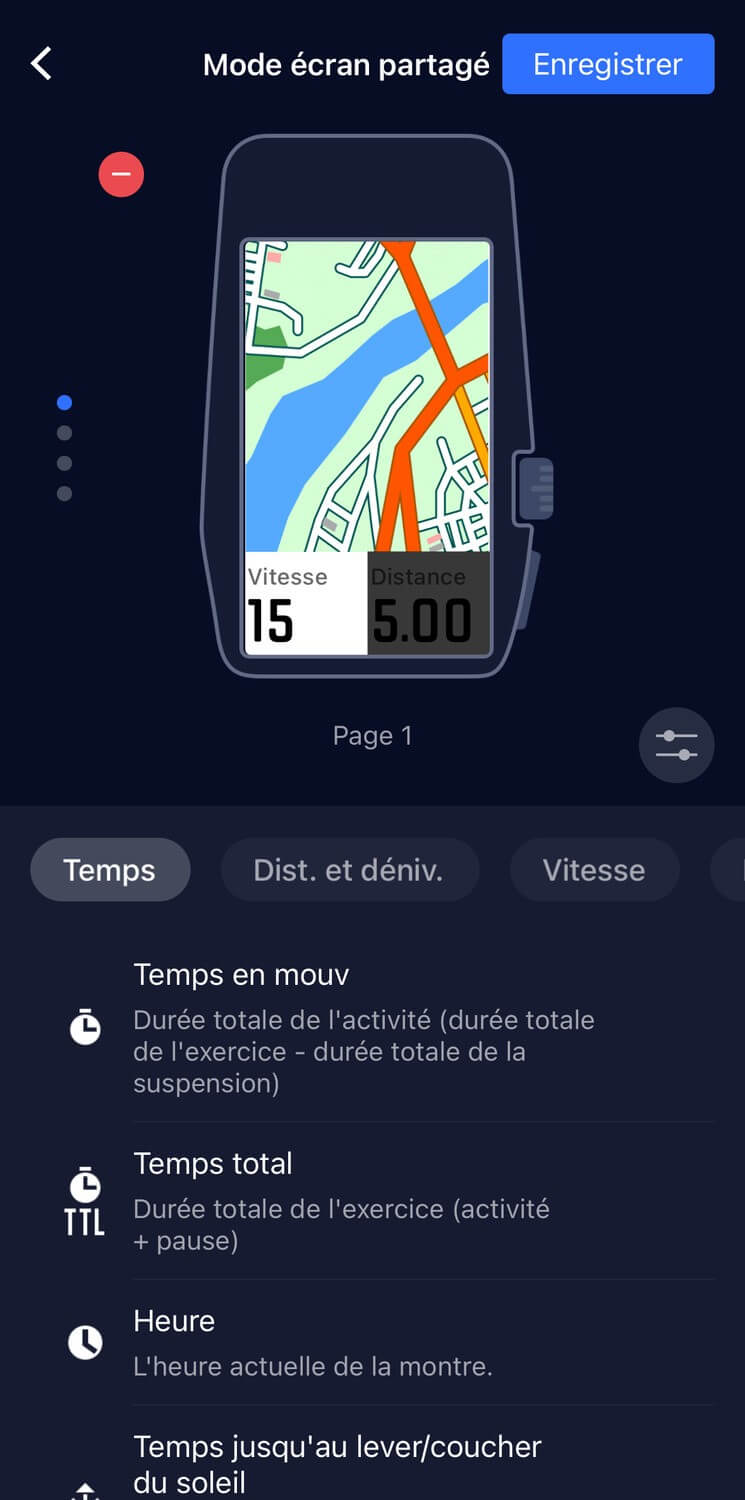Remove this page with the red minus
This screenshot has width=745, height=1500.
(121, 175)
